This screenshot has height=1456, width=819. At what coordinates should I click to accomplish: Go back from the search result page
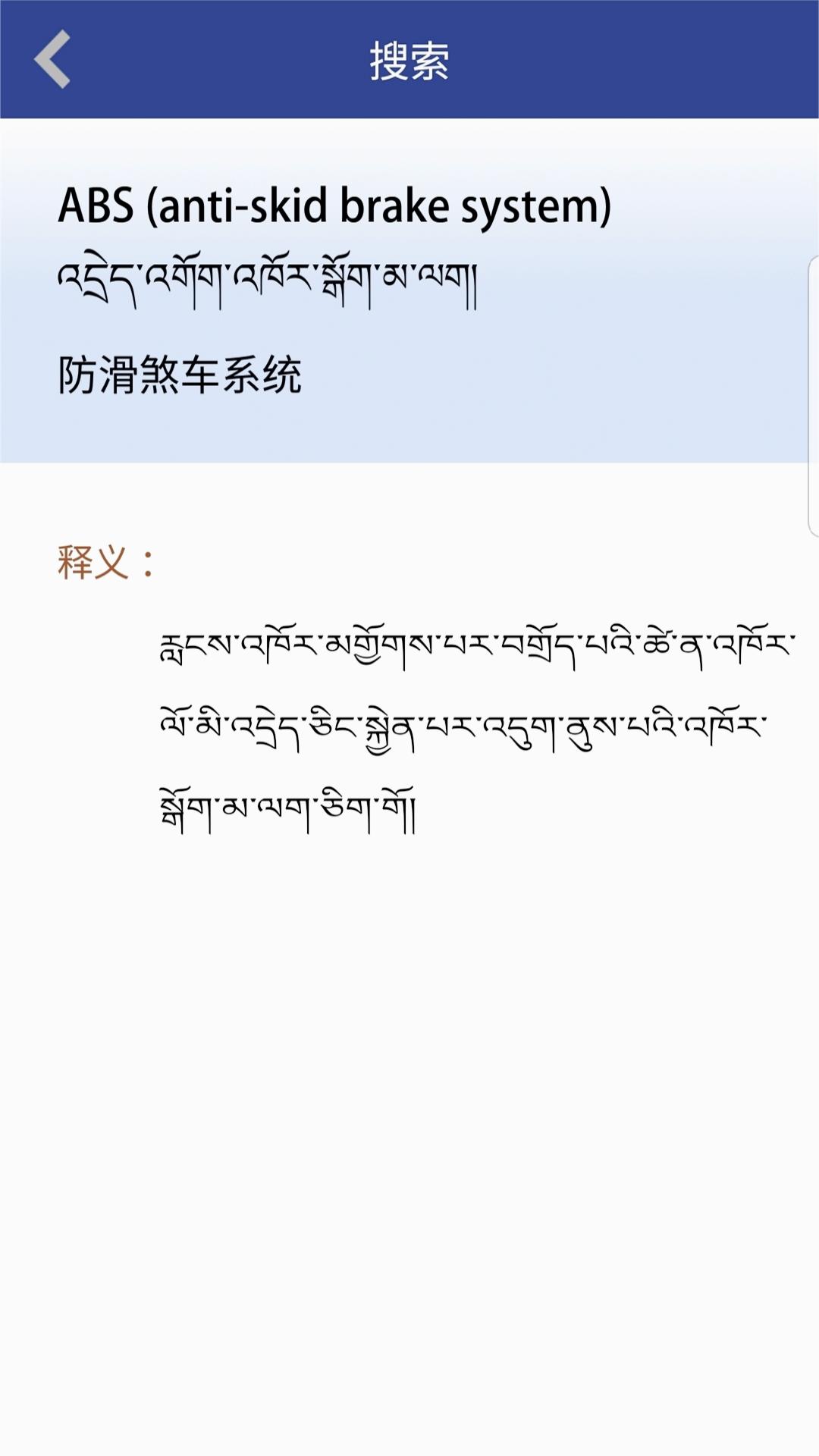[x=52, y=59]
